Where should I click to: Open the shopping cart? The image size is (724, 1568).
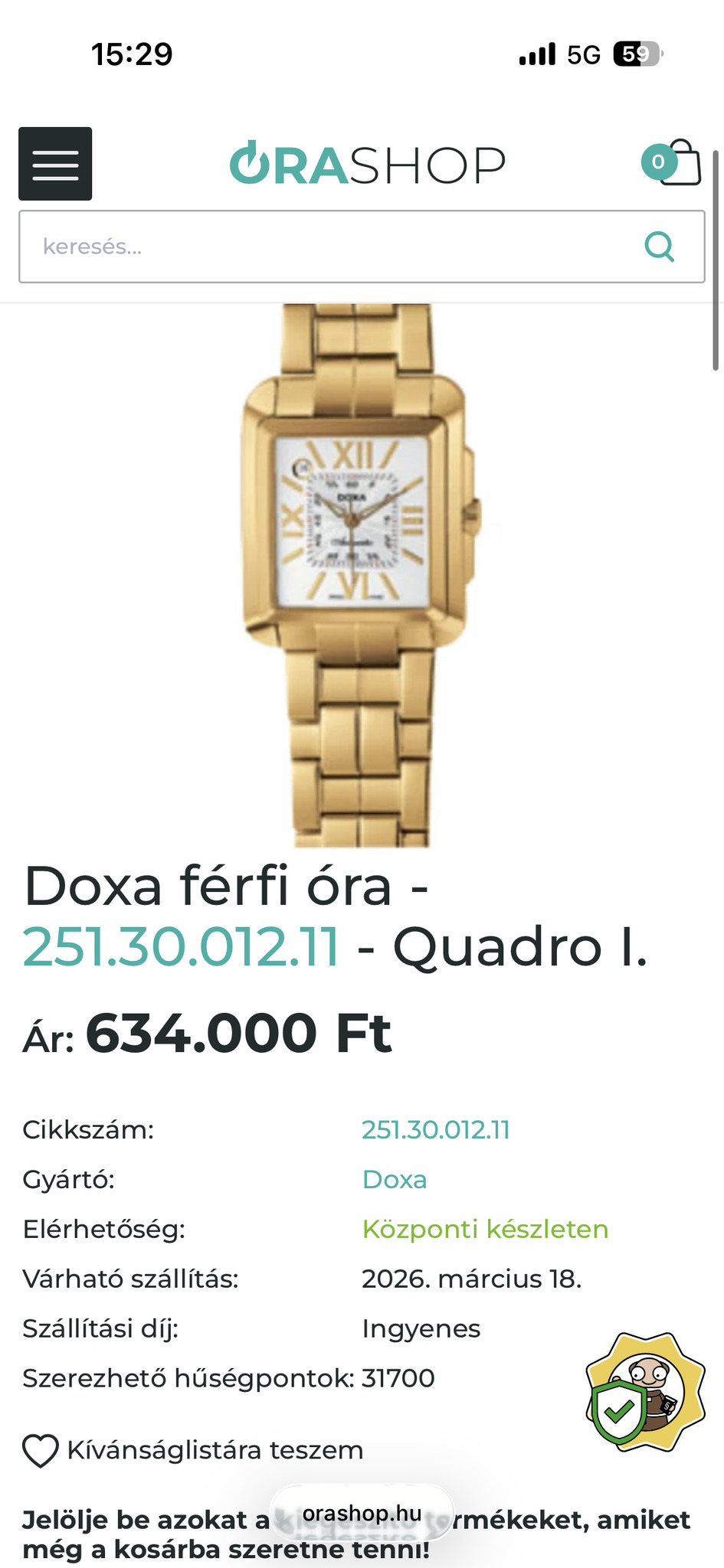click(x=673, y=162)
